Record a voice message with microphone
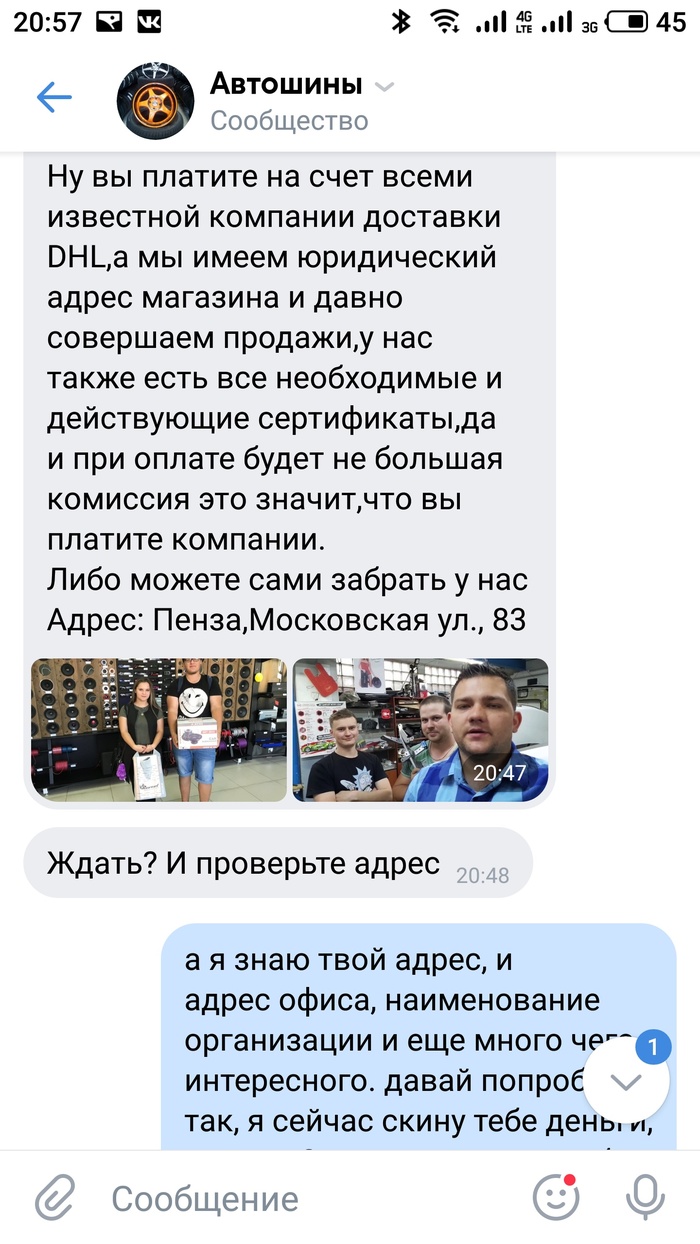 (x=644, y=1196)
